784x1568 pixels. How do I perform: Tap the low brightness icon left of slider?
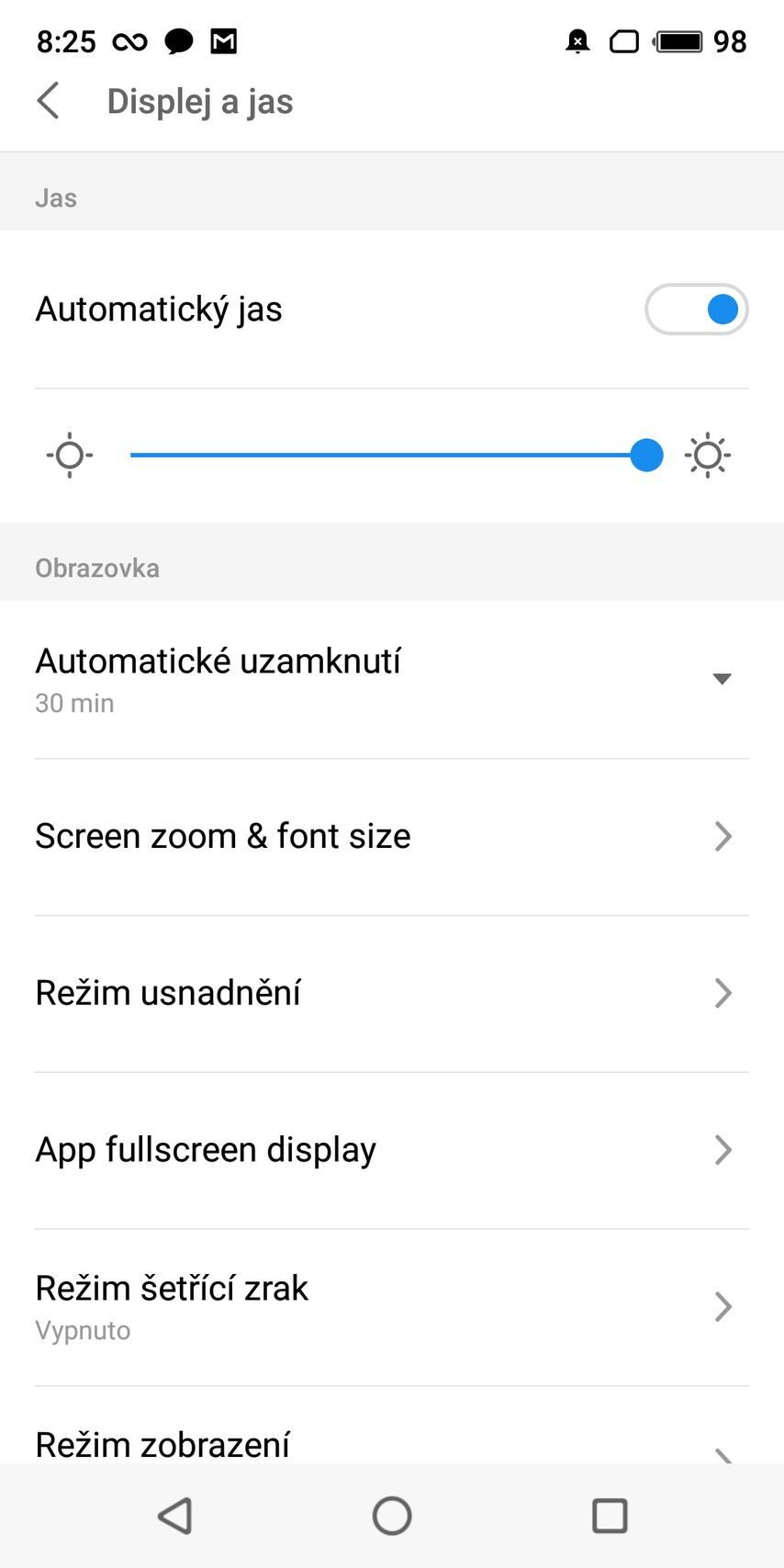pyautogui.click(x=69, y=455)
